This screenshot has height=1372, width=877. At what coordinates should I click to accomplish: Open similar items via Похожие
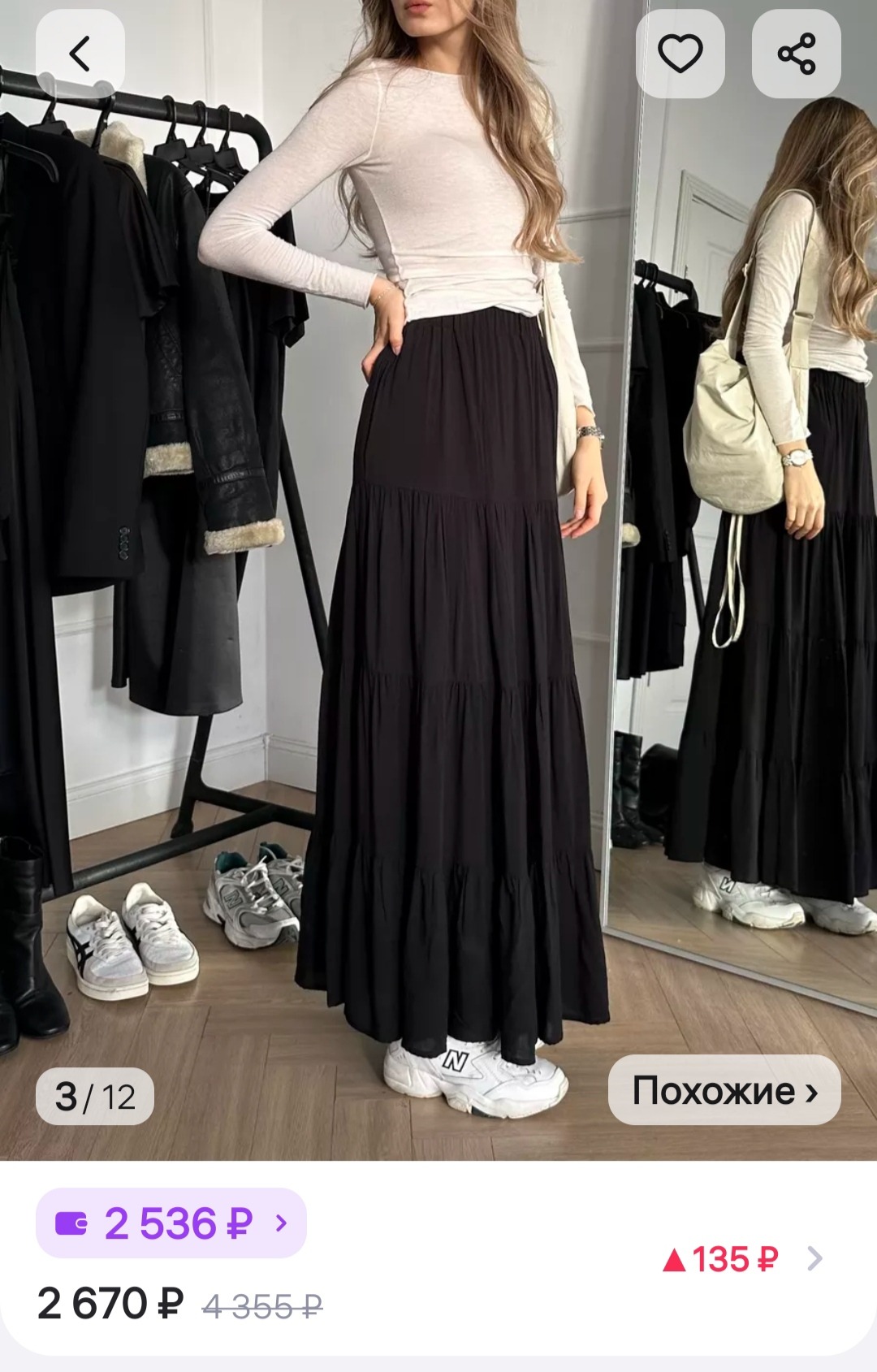(x=724, y=1090)
